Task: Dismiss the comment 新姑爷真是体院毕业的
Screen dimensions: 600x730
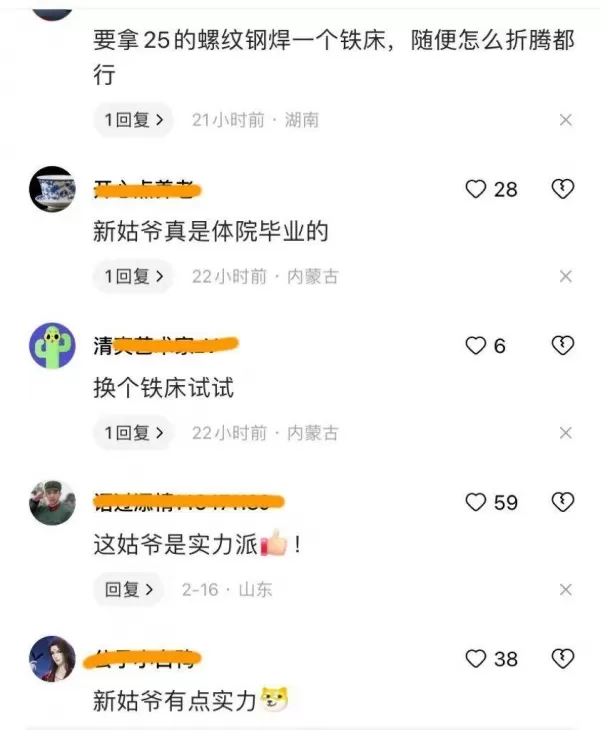Action: click(565, 276)
